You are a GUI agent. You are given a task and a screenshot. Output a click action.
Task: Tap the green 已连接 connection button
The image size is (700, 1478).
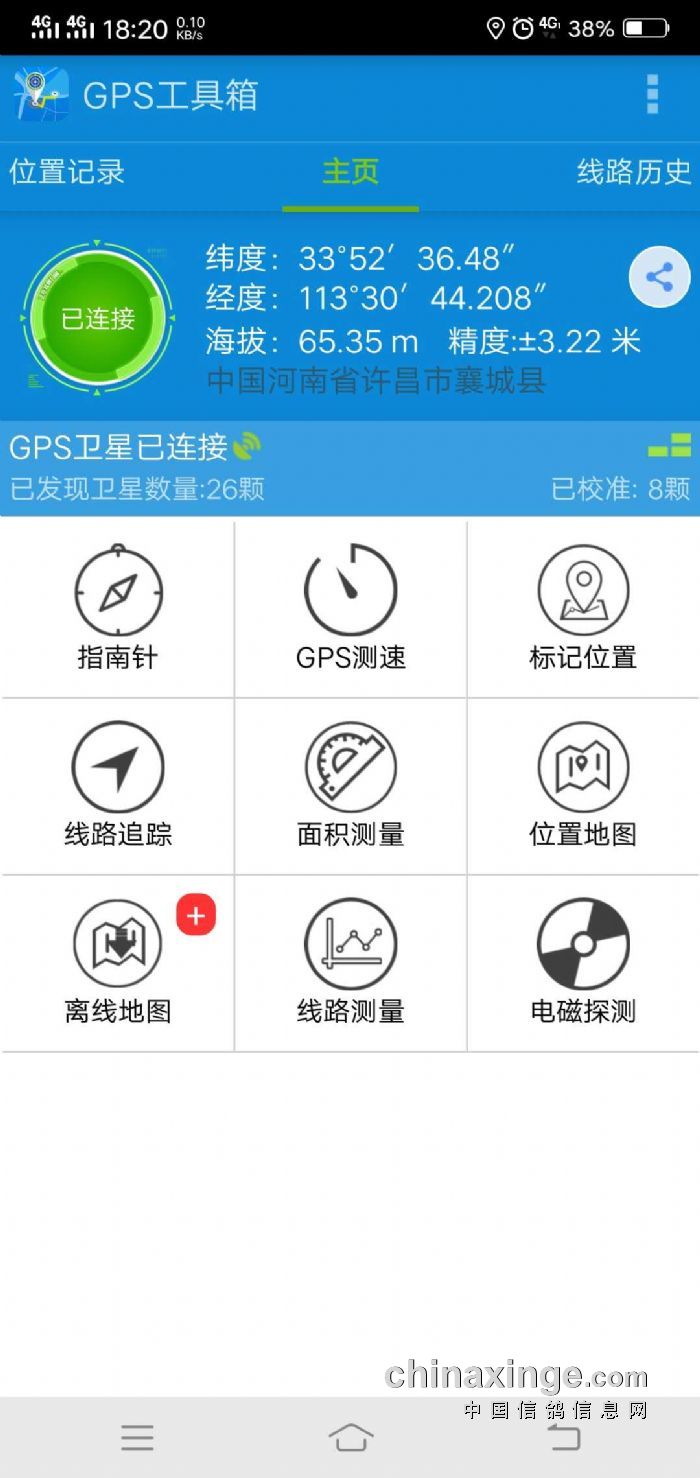(x=97, y=318)
